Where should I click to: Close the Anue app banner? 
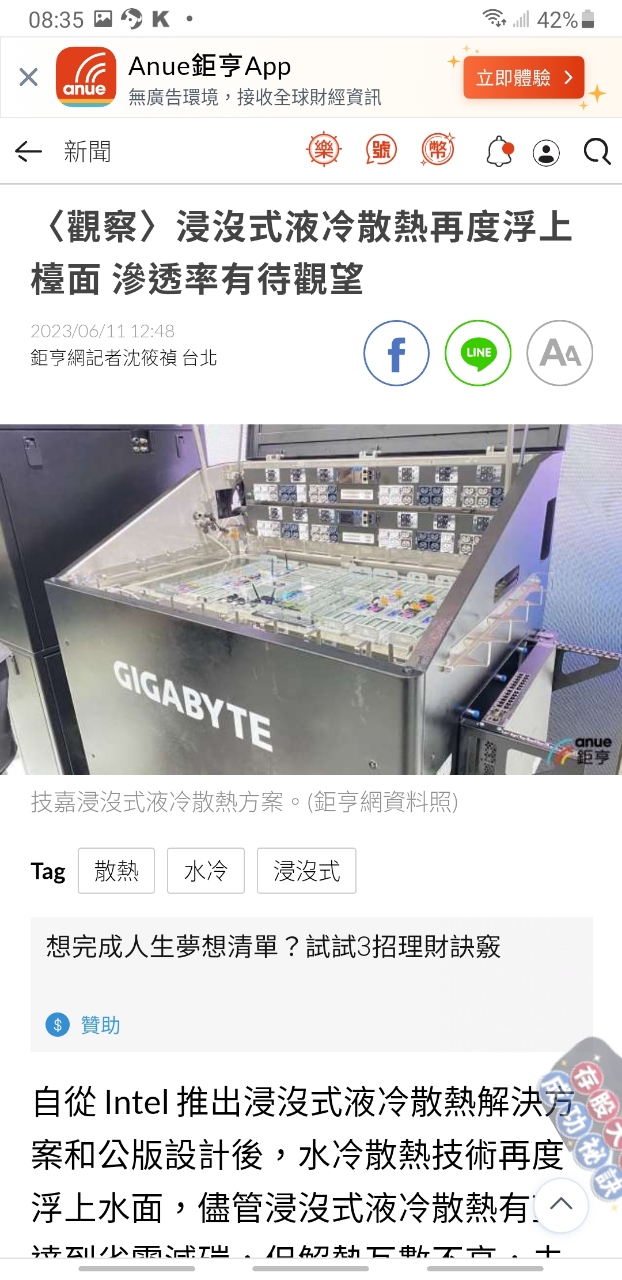pos(29,77)
